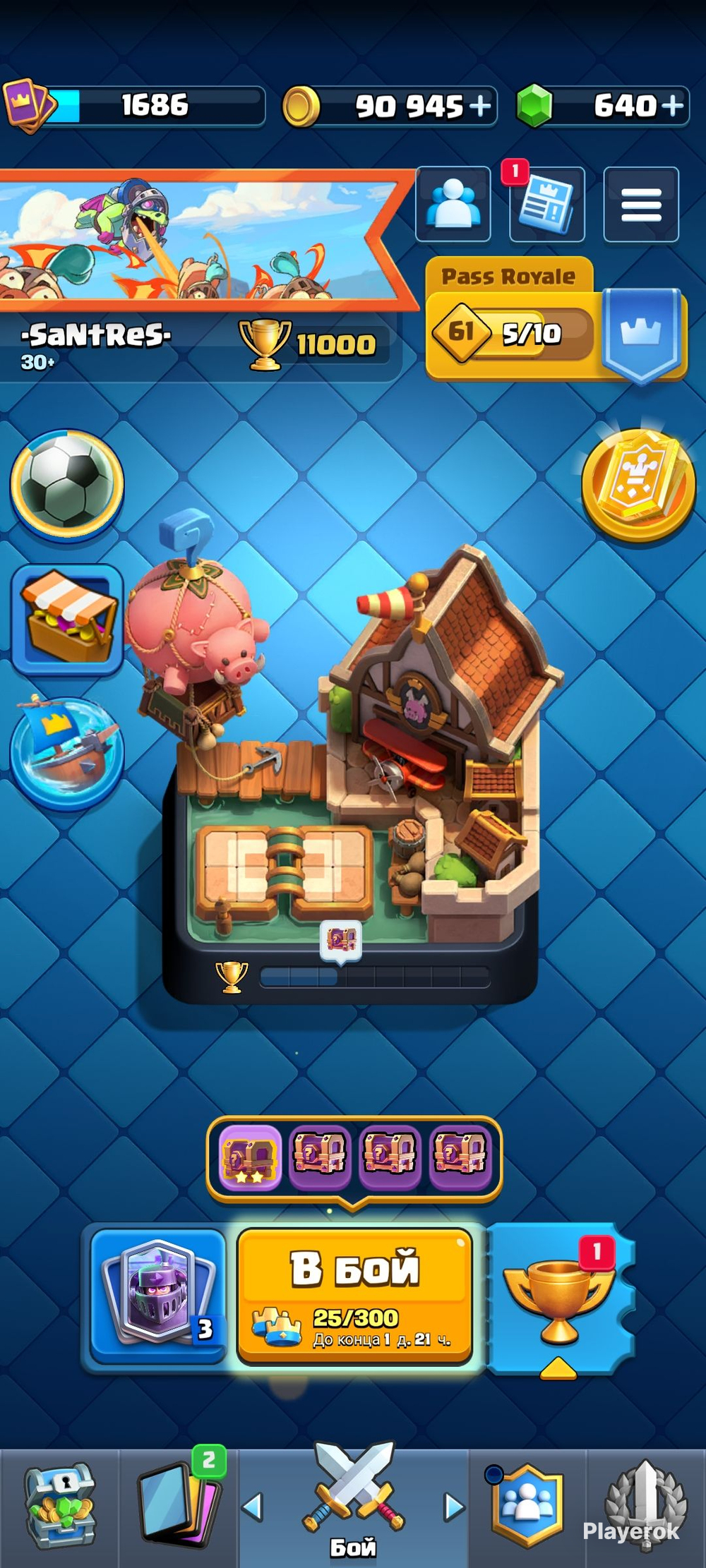This screenshot has width=706, height=1568.
Task: Open the hamburger menu
Action: tap(641, 205)
